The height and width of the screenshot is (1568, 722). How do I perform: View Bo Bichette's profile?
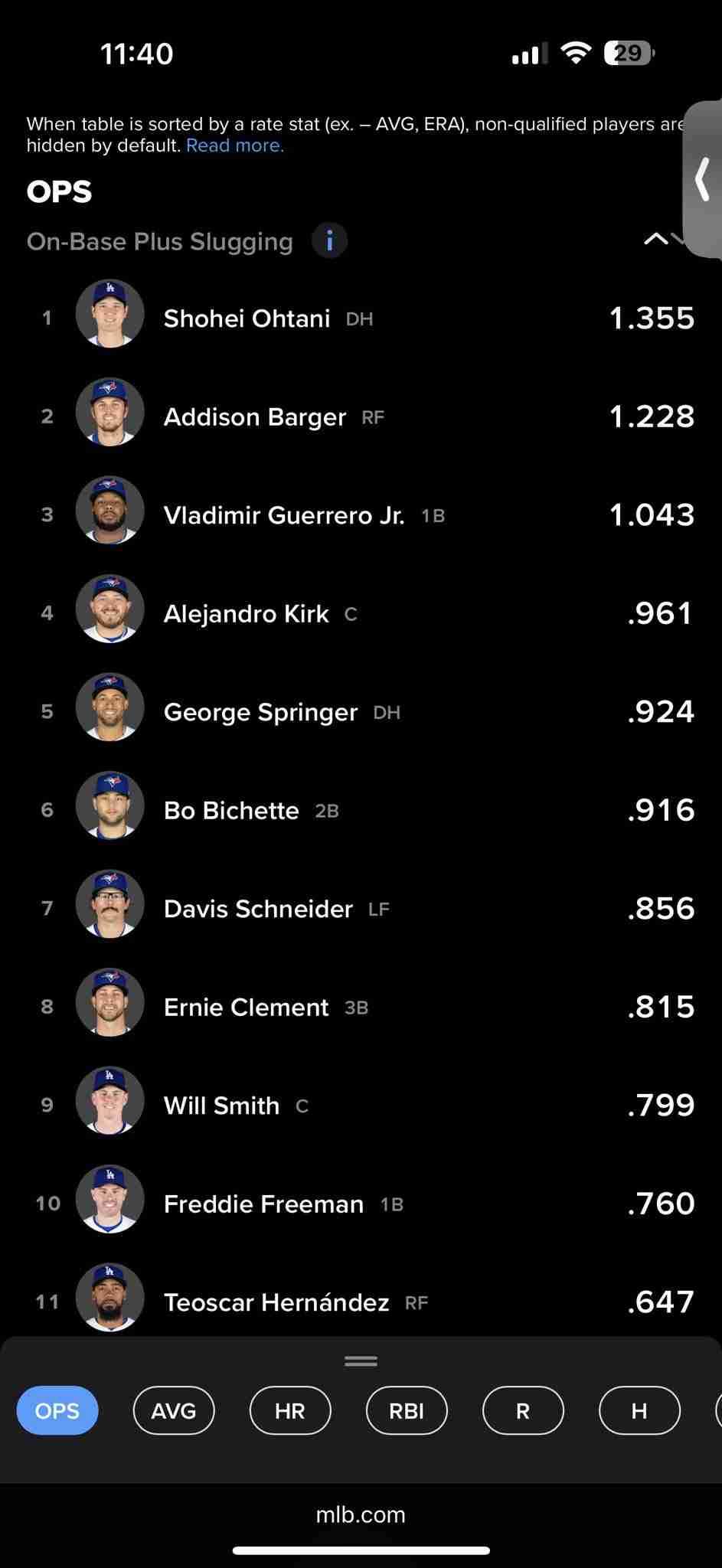231,811
